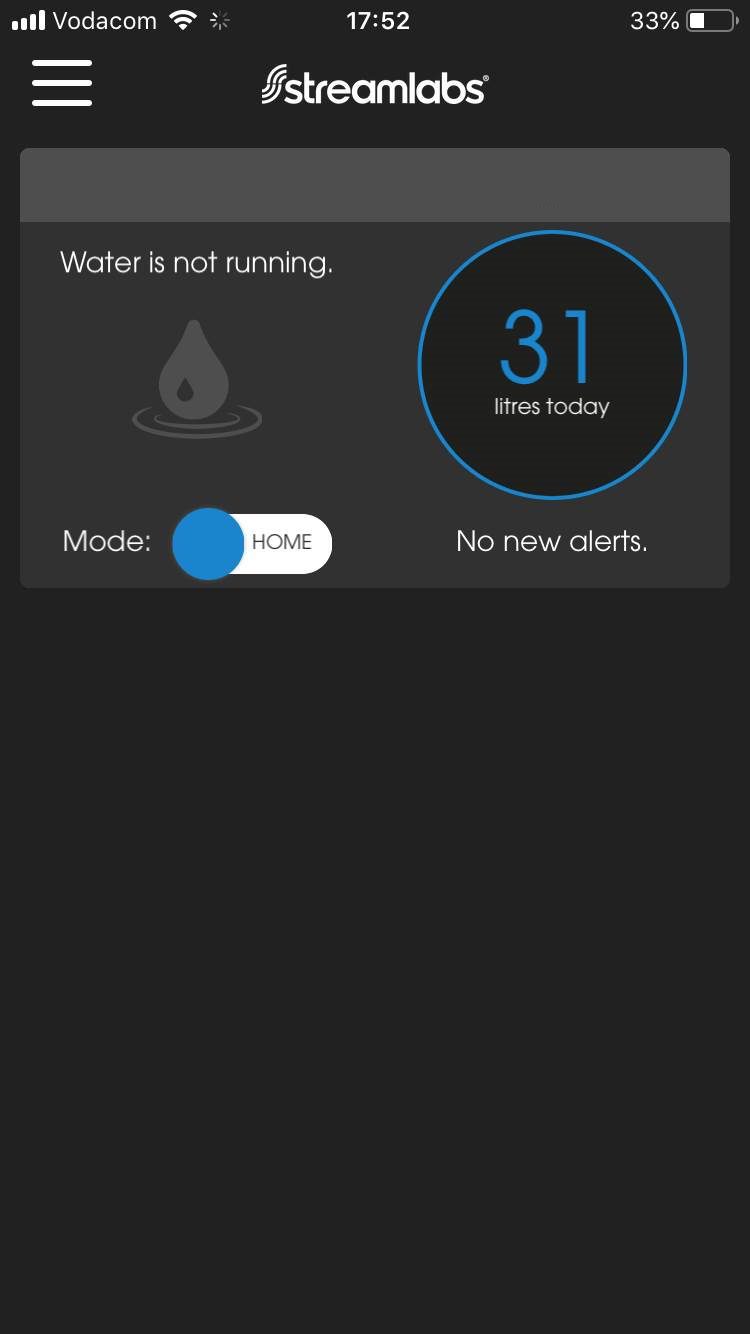Toggle the Home mode switch
This screenshot has height=1334, width=750.
tap(252, 543)
